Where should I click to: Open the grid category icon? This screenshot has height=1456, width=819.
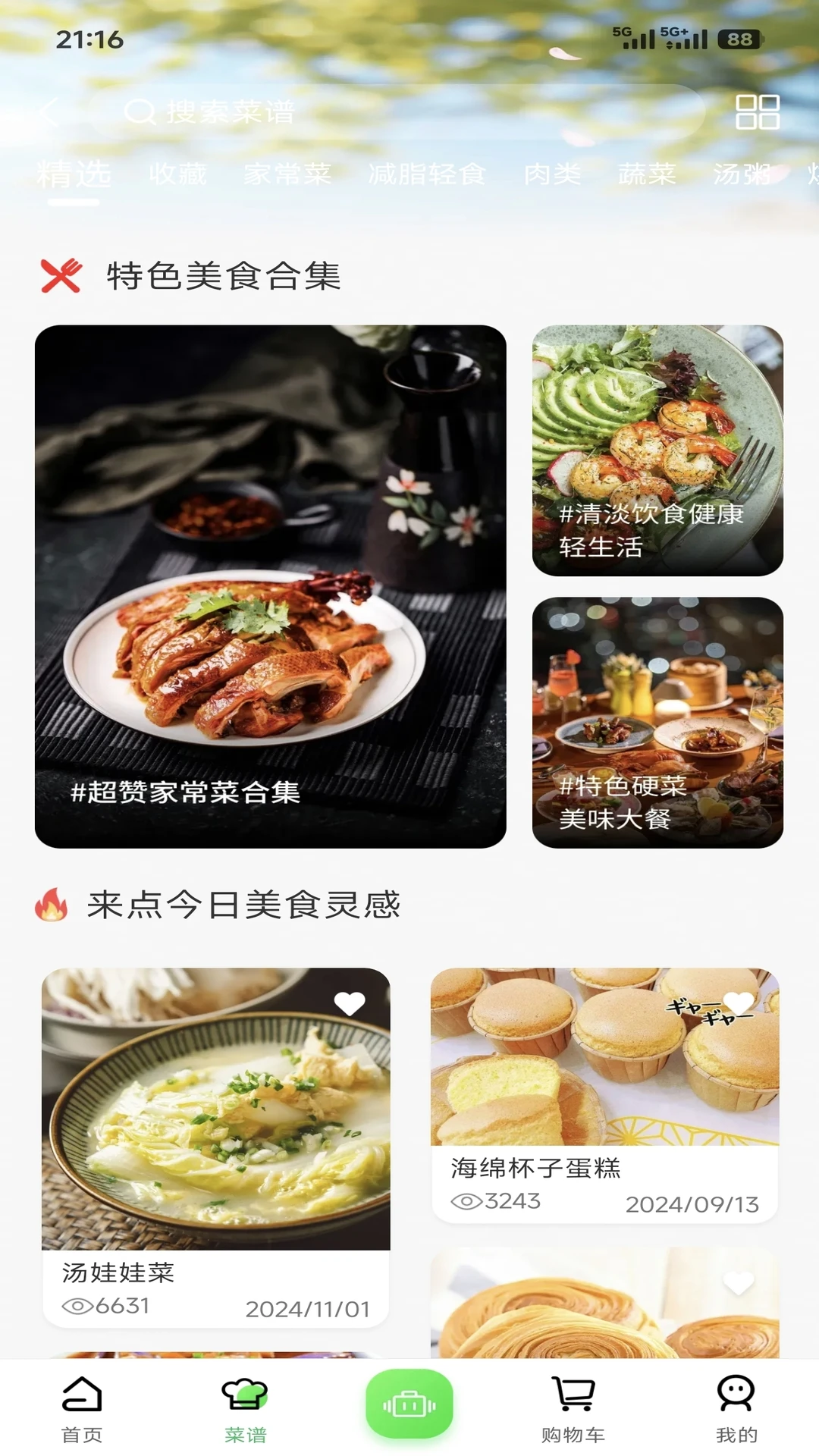[x=757, y=112]
